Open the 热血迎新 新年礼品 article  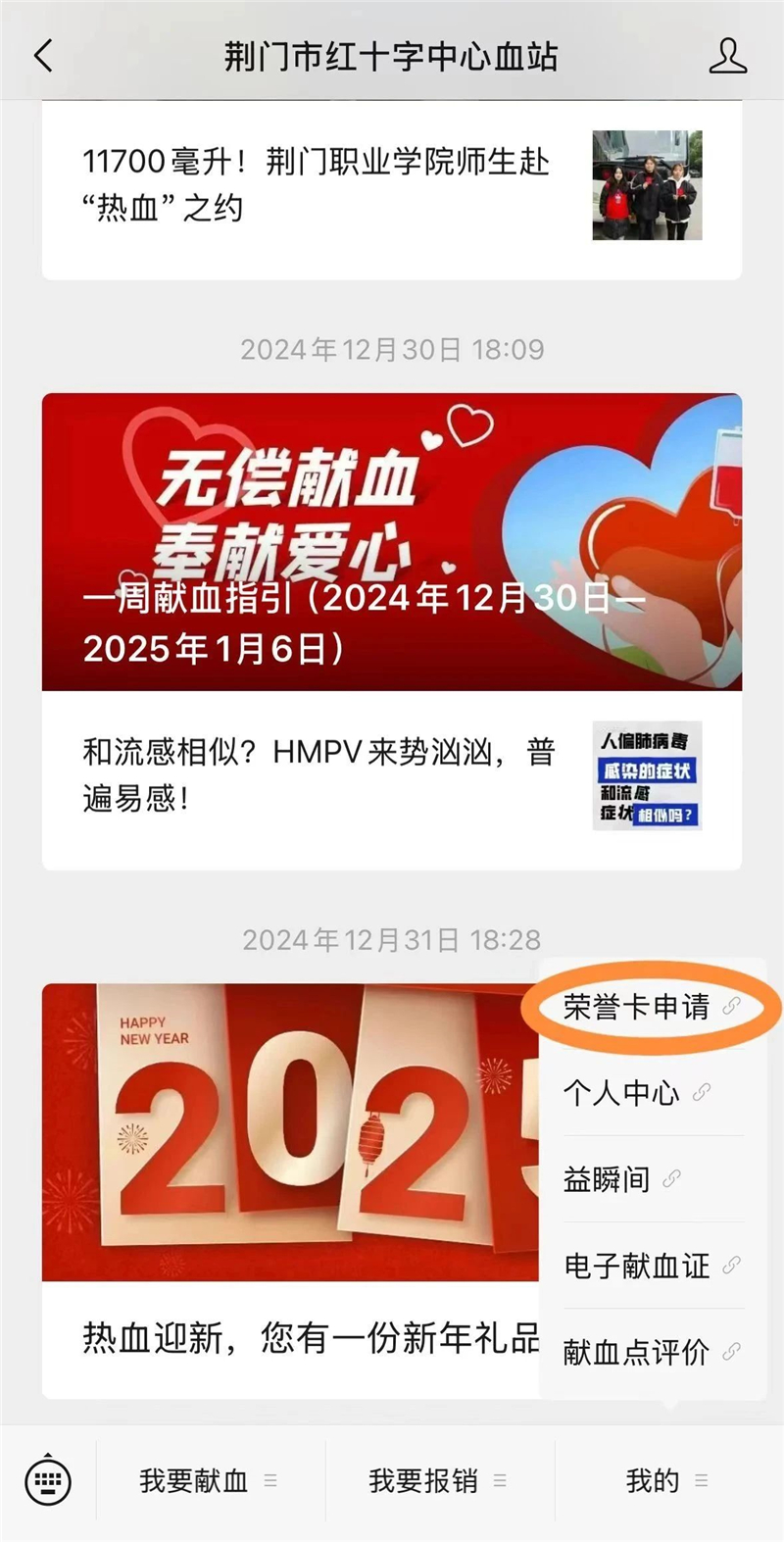[294, 1338]
